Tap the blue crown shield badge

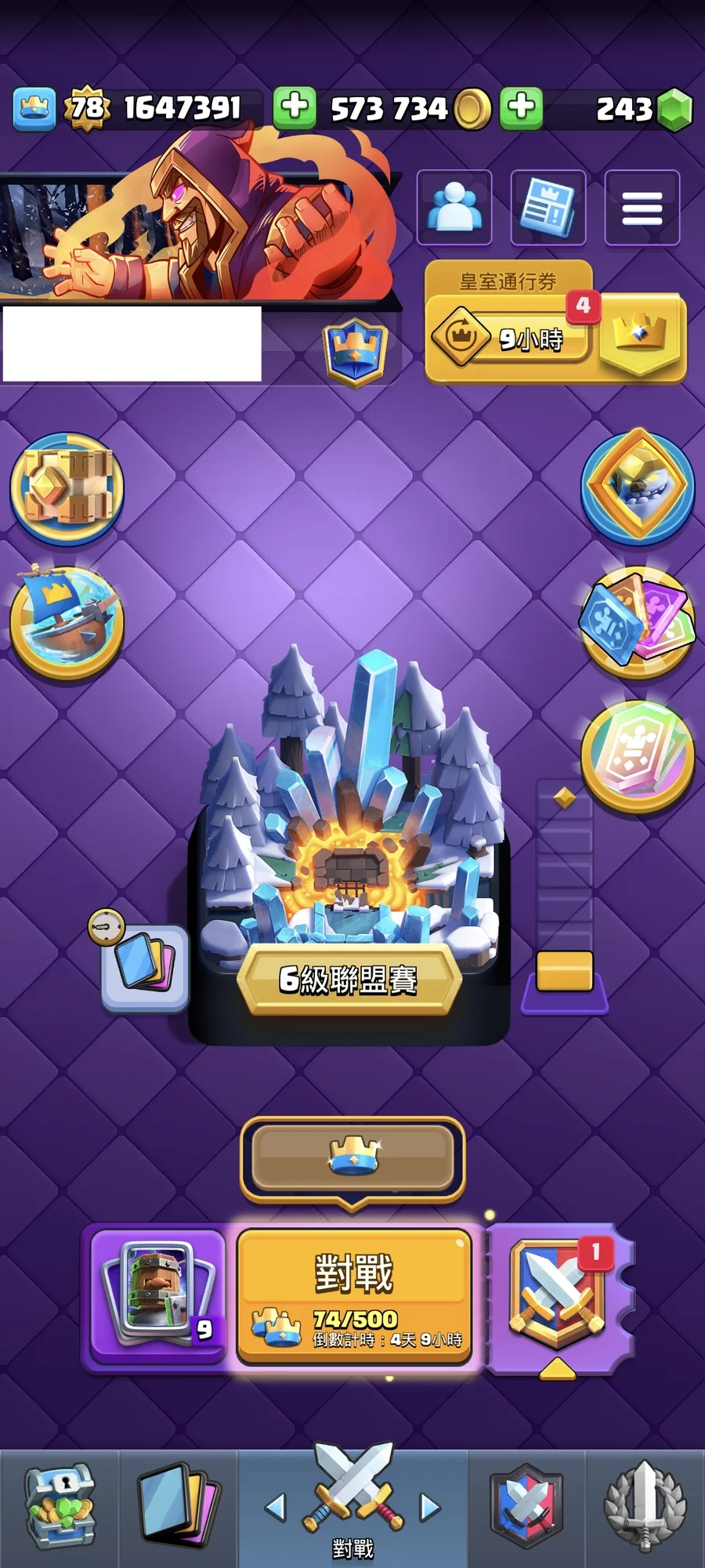point(356,352)
